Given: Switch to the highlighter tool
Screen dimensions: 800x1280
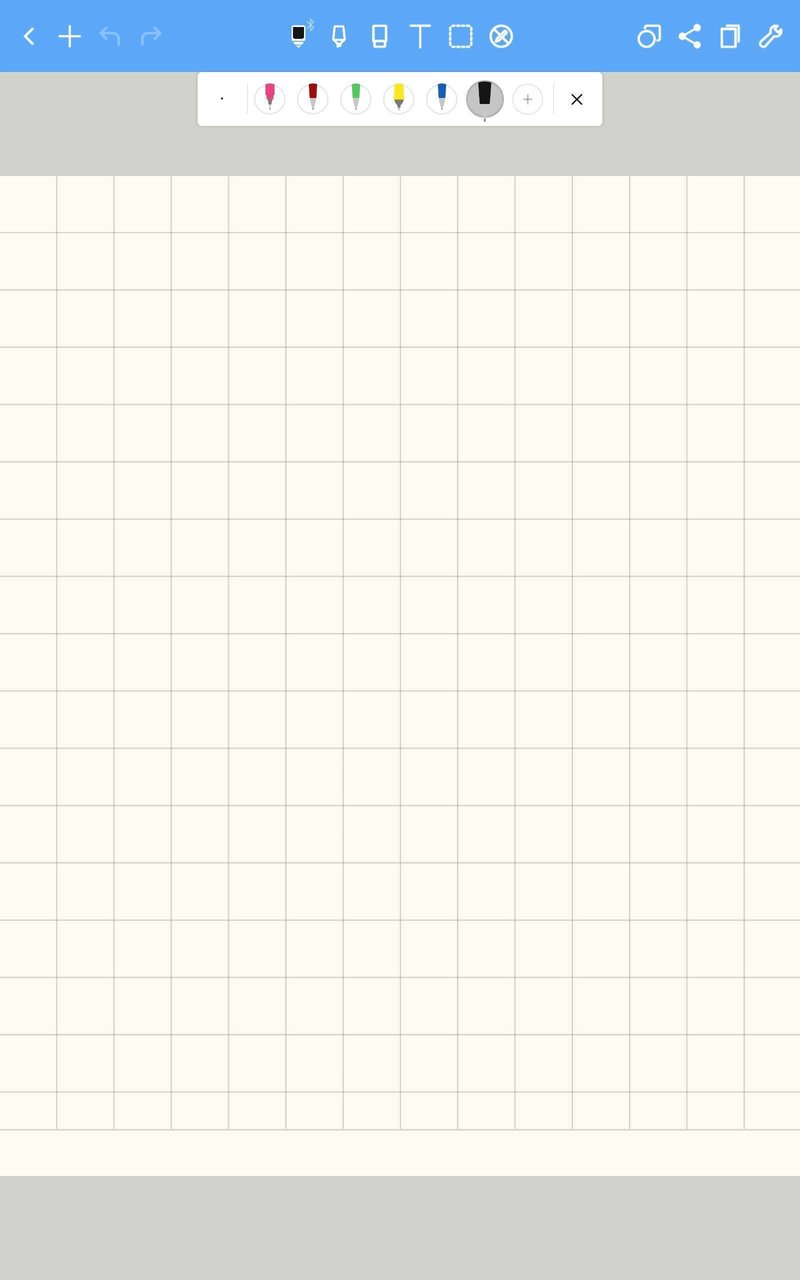Looking at the screenshot, I should (338, 37).
